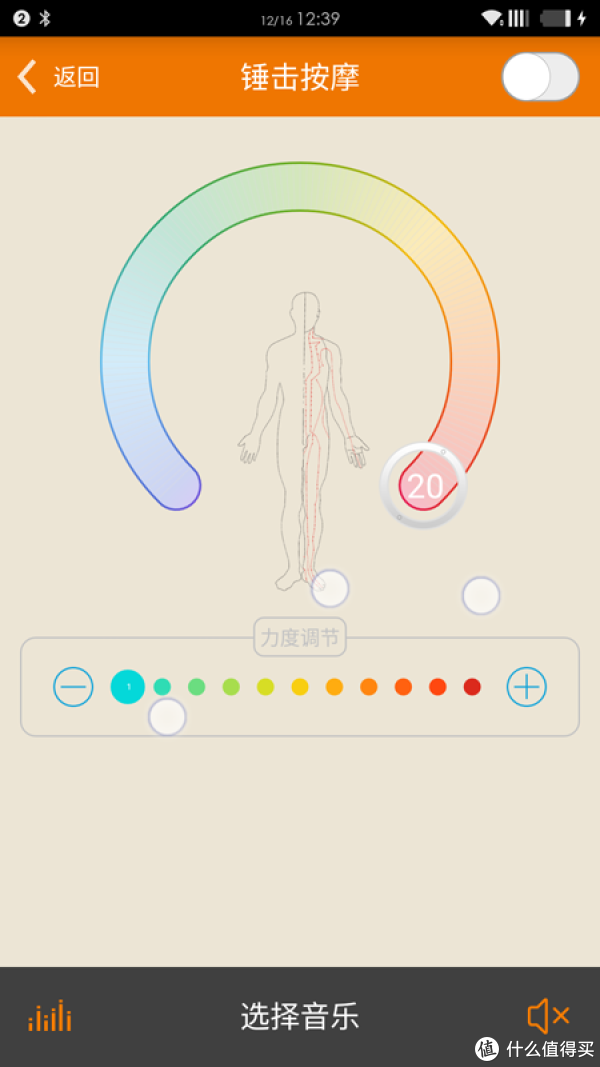Select intensity level 1 dot

[128, 687]
